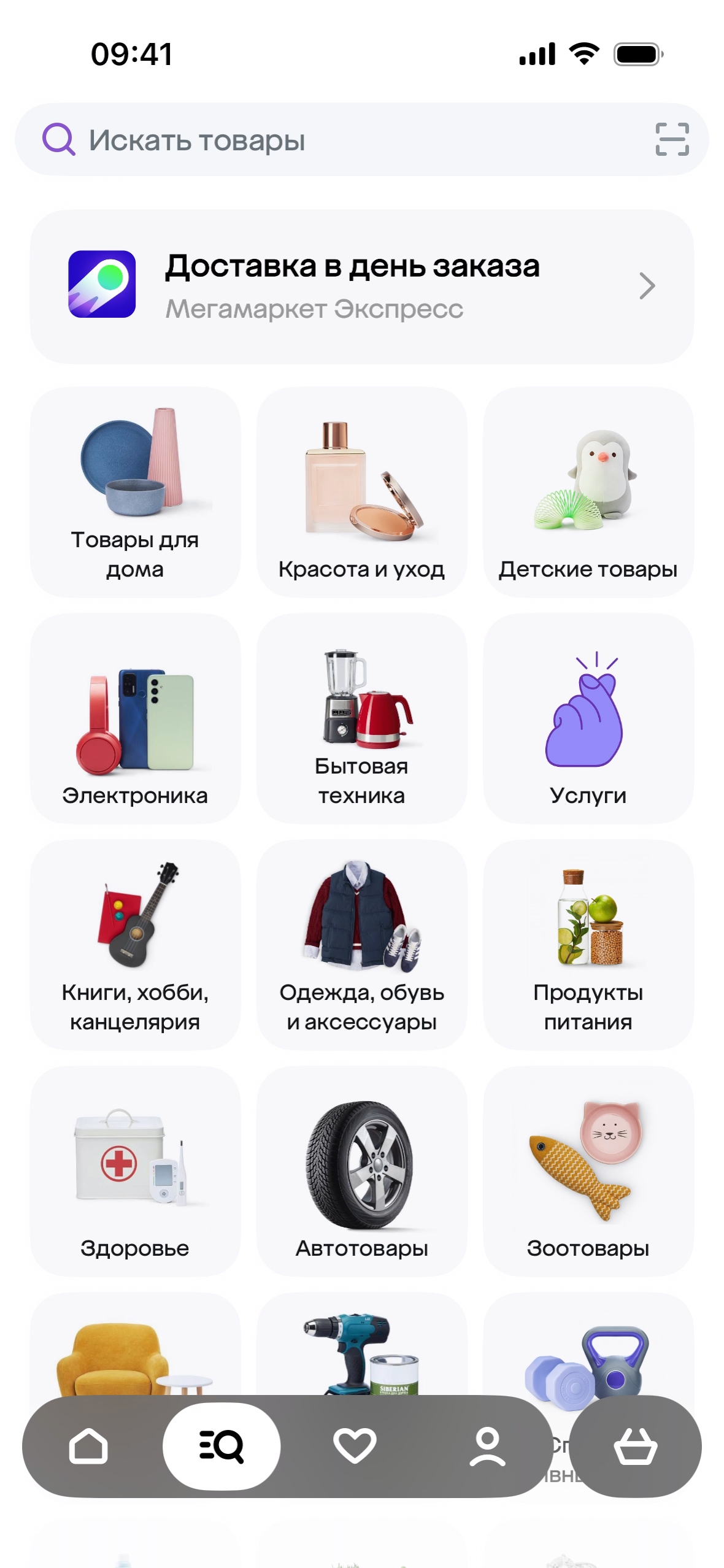Image resolution: width=724 pixels, height=1568 pixels.
Task: Select the catalog search tab
Action: [221, 1447]
